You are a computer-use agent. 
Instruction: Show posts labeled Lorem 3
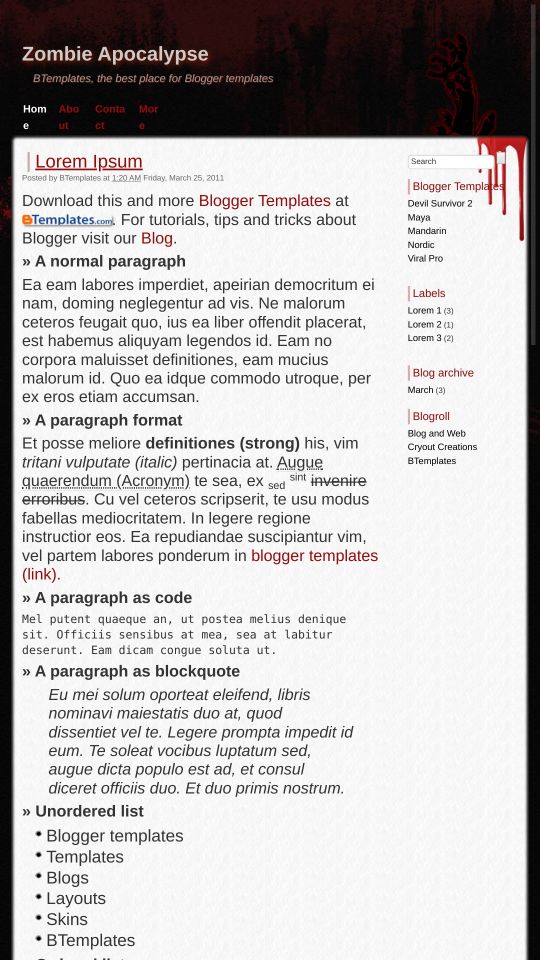pos(424,338)
